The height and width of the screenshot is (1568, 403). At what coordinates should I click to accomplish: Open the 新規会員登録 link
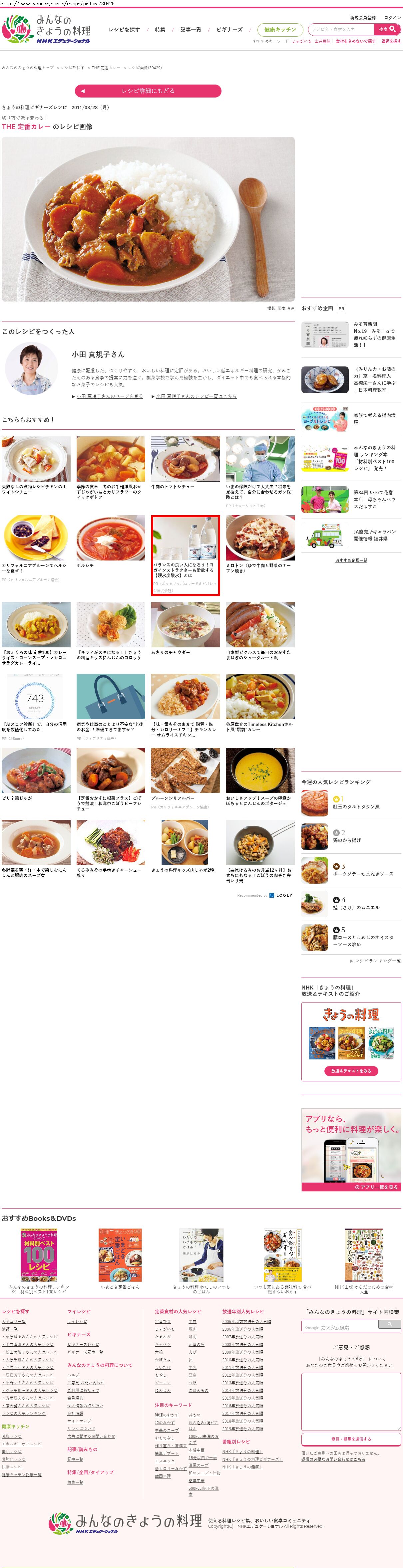[363, 18]
